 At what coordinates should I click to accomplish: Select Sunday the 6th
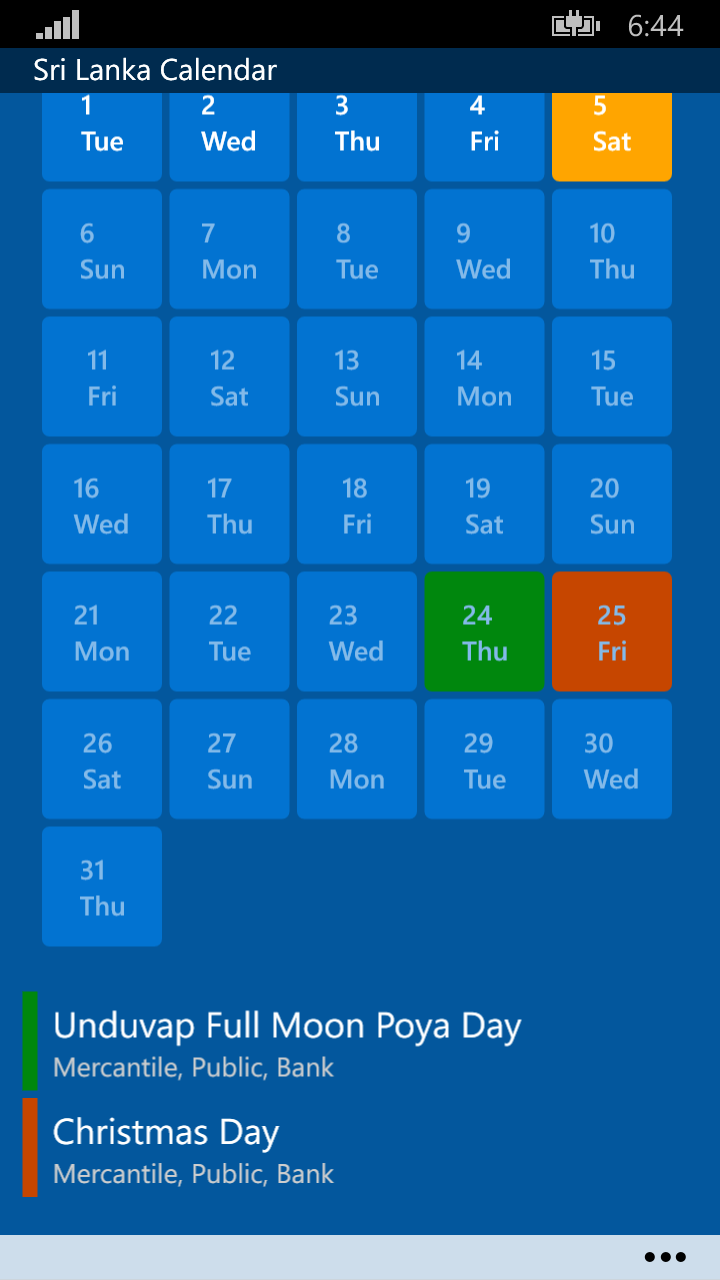tap(102, 250)
